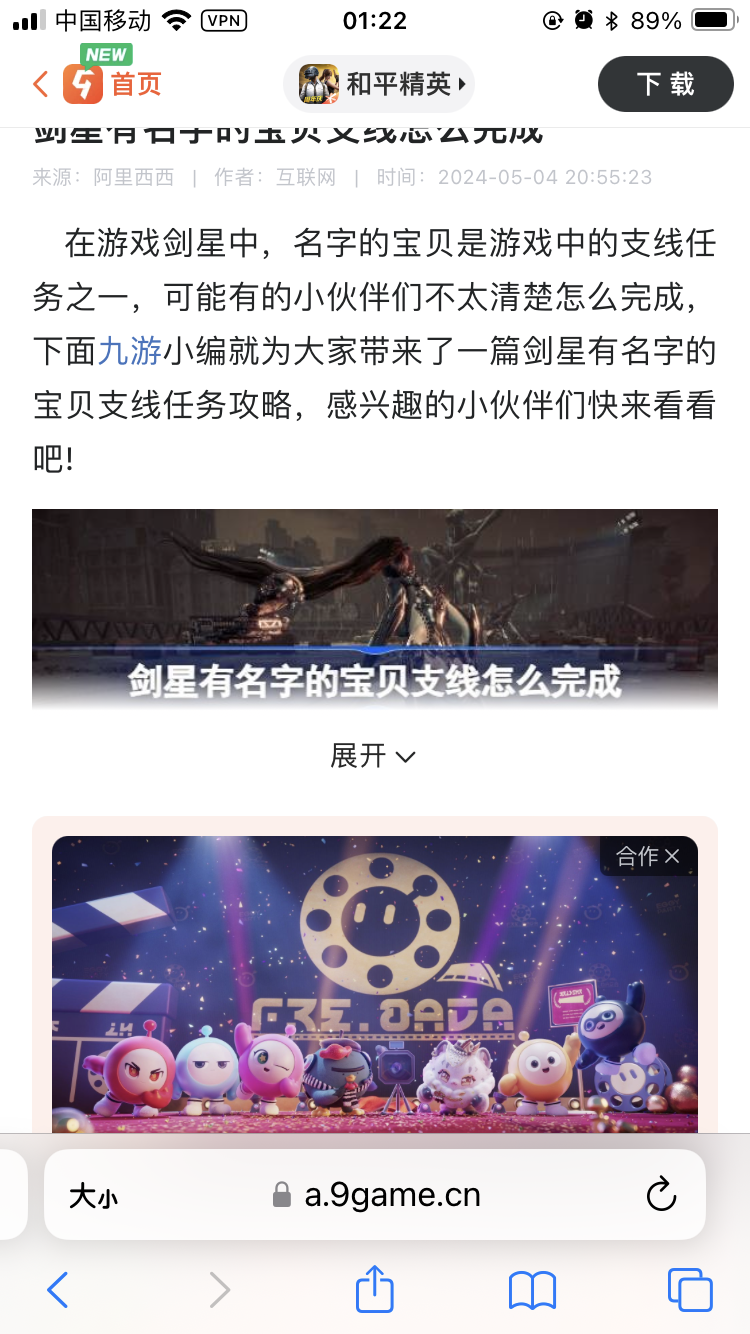Image resolution: width=750 pixels, height=1334 pixels.
Task: Open Safari bookmarks
Action: [x=532, y=1290]
